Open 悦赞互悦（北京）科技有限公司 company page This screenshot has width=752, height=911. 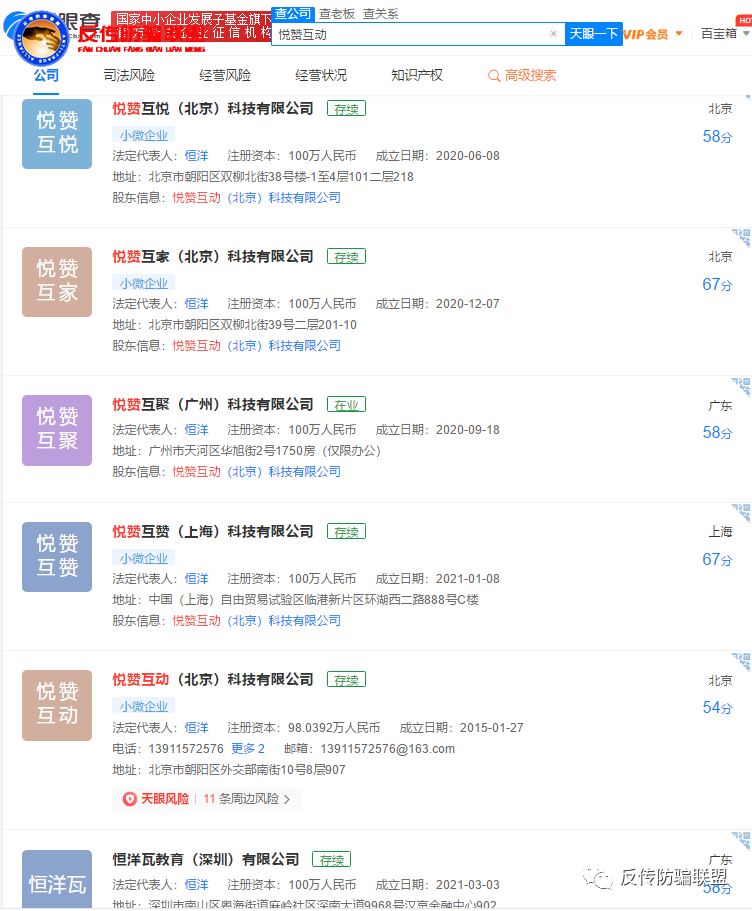click(x=213, y=108)
